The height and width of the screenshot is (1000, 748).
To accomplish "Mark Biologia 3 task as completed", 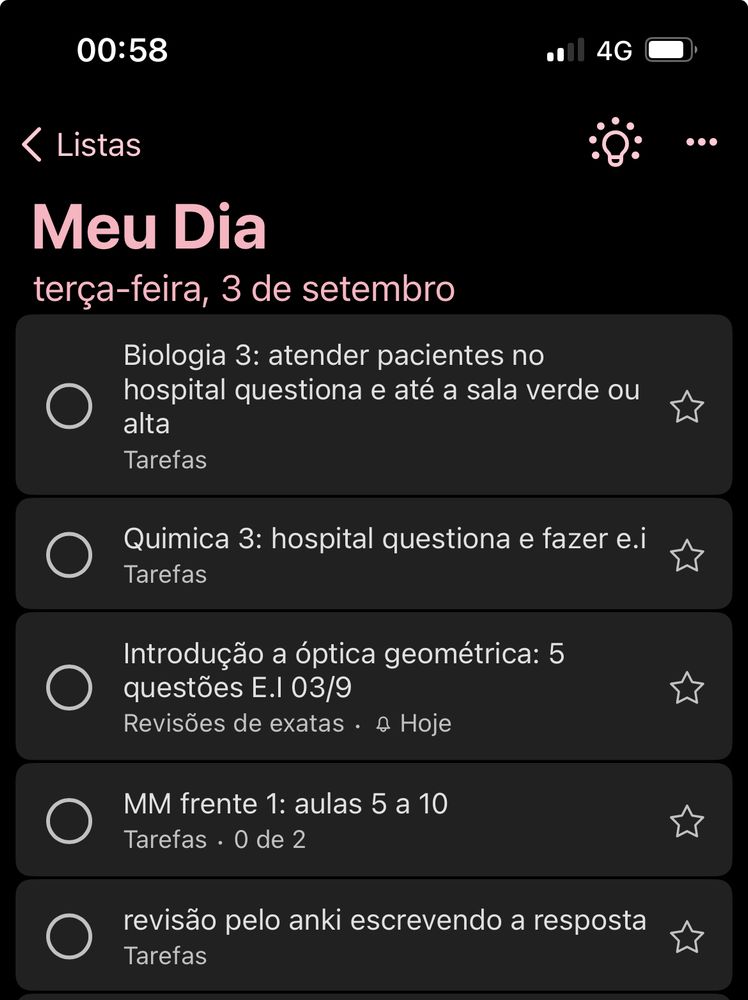I will point(70,407).
